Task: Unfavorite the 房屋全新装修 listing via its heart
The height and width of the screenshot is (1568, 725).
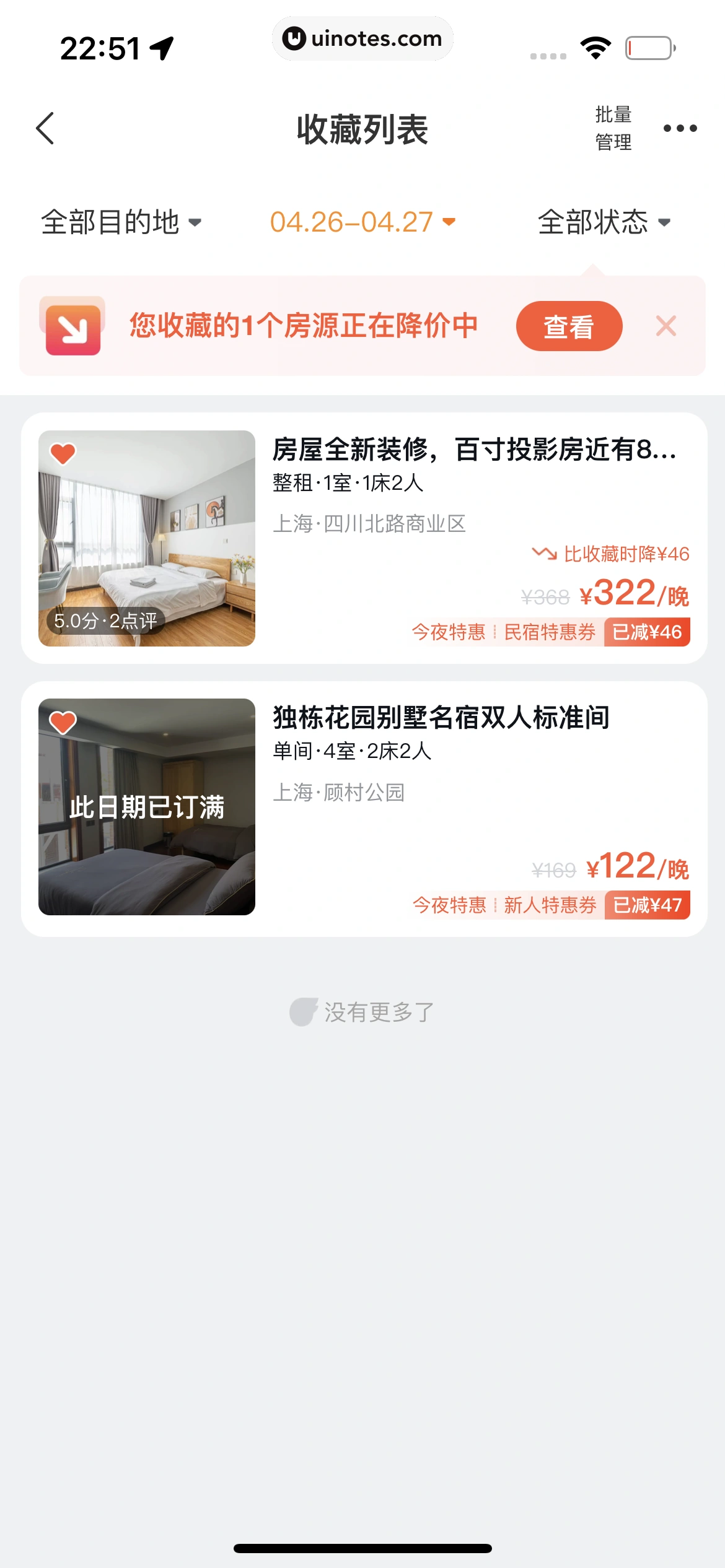Action: tap(63, 453)
